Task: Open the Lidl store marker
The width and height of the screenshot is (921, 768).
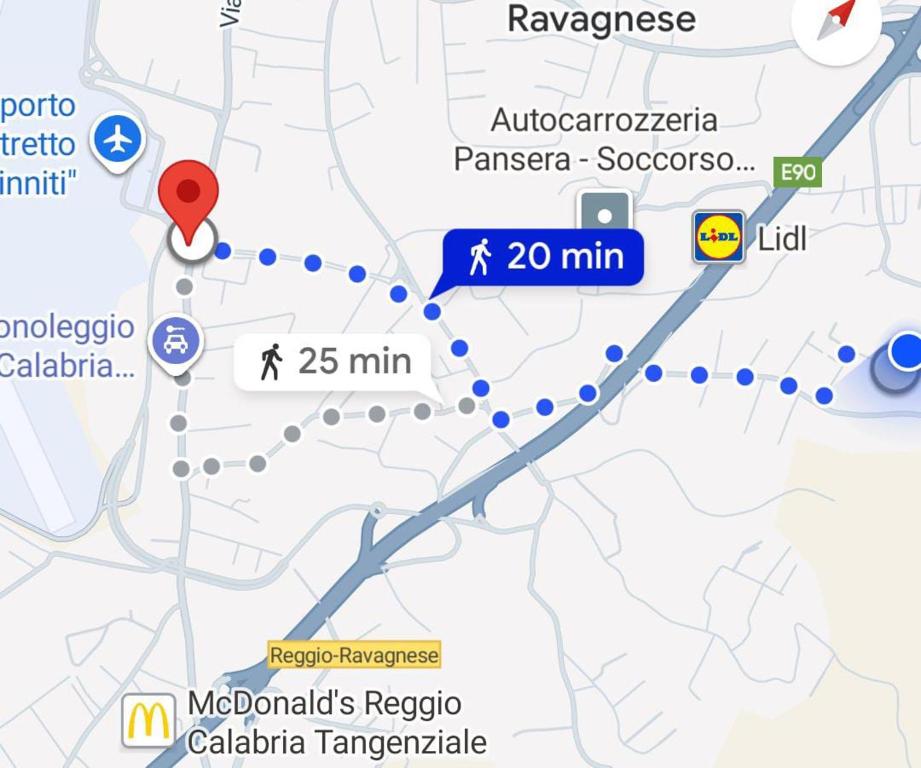Action: tap(719, 237)
